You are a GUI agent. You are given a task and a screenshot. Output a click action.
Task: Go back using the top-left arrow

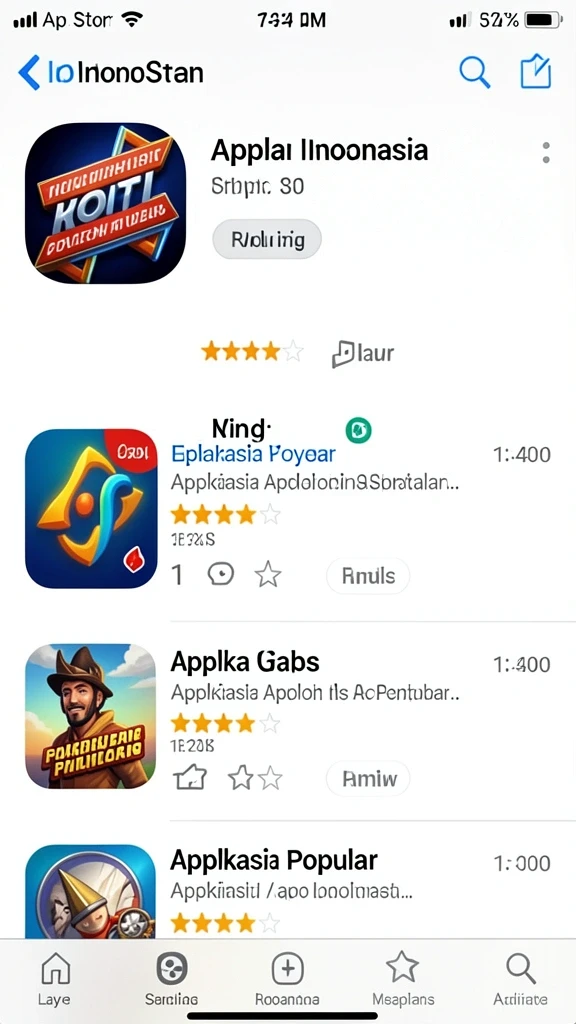click(29, 72)
